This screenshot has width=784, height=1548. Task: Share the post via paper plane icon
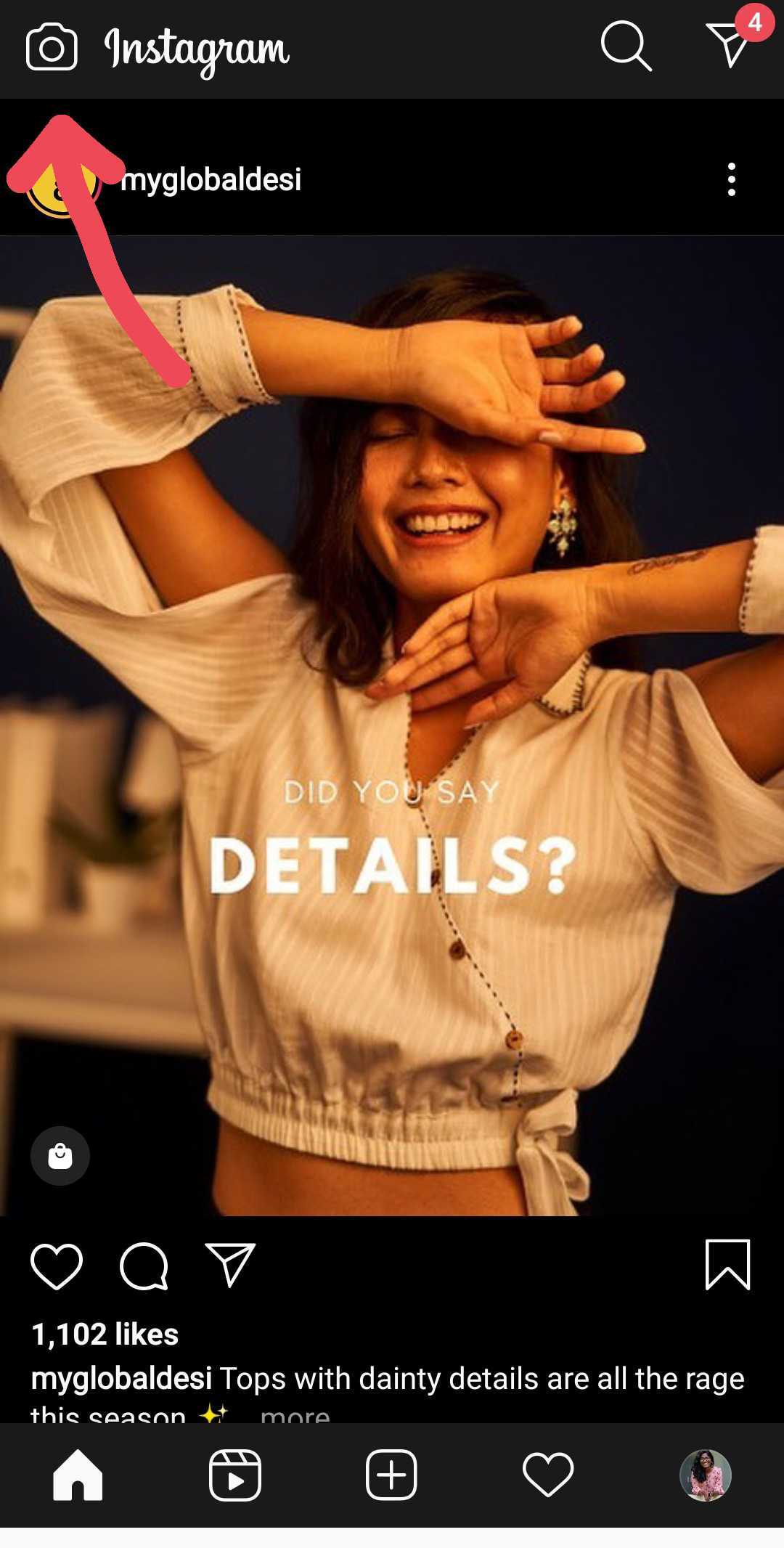(230, 1265)
